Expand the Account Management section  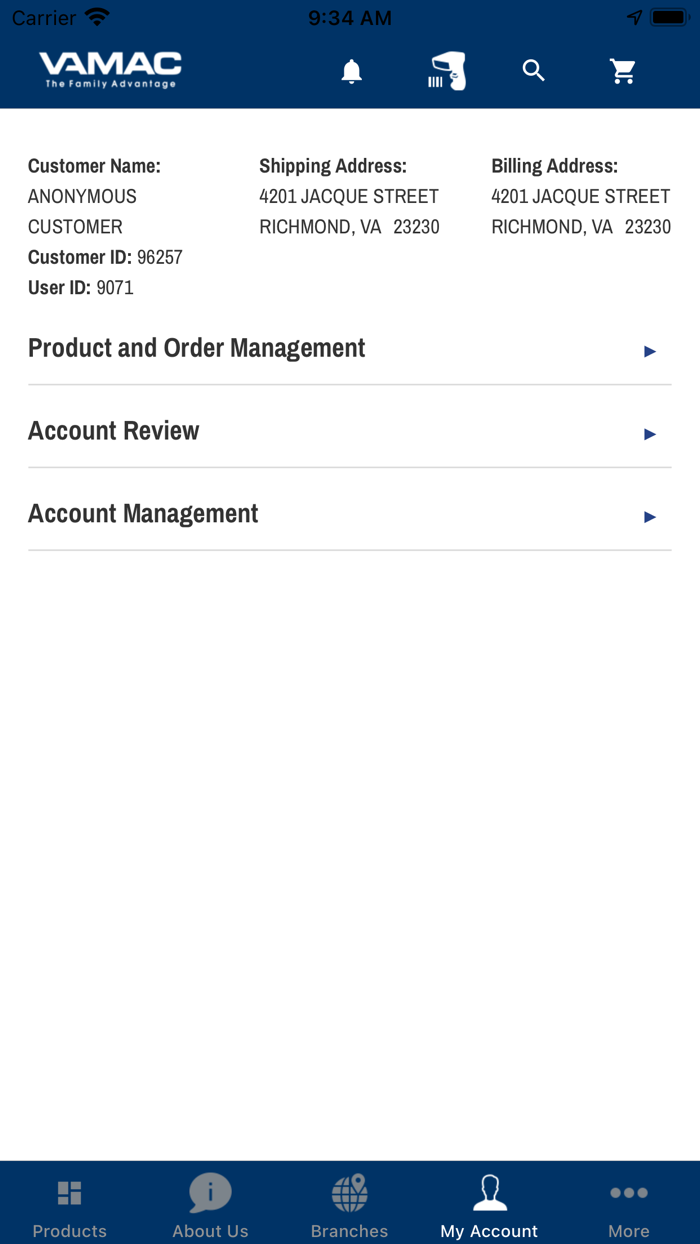pos(349,515)
